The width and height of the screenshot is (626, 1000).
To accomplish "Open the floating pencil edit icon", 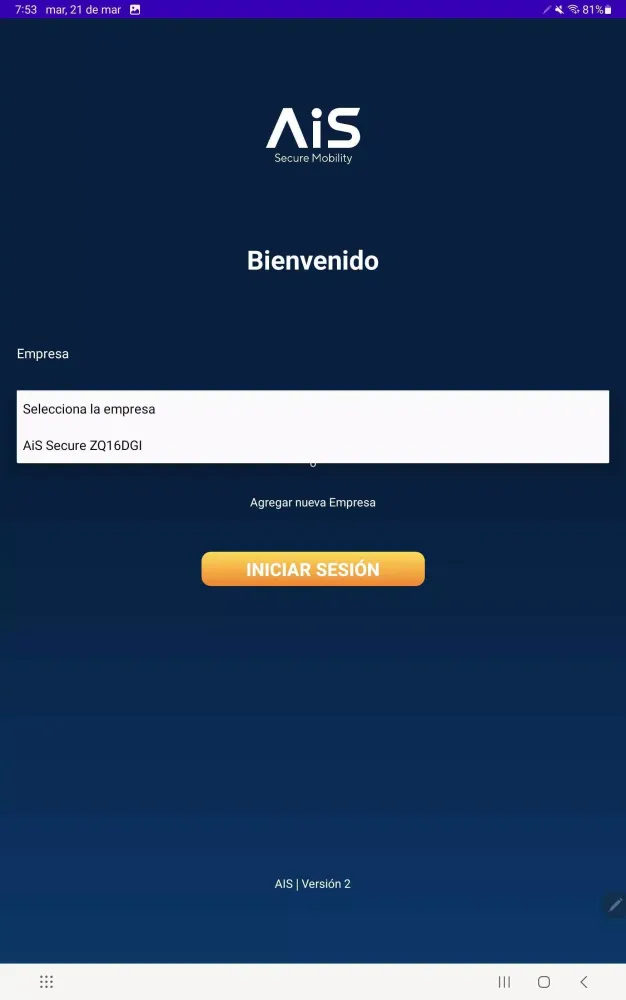I will click(614, 904).
